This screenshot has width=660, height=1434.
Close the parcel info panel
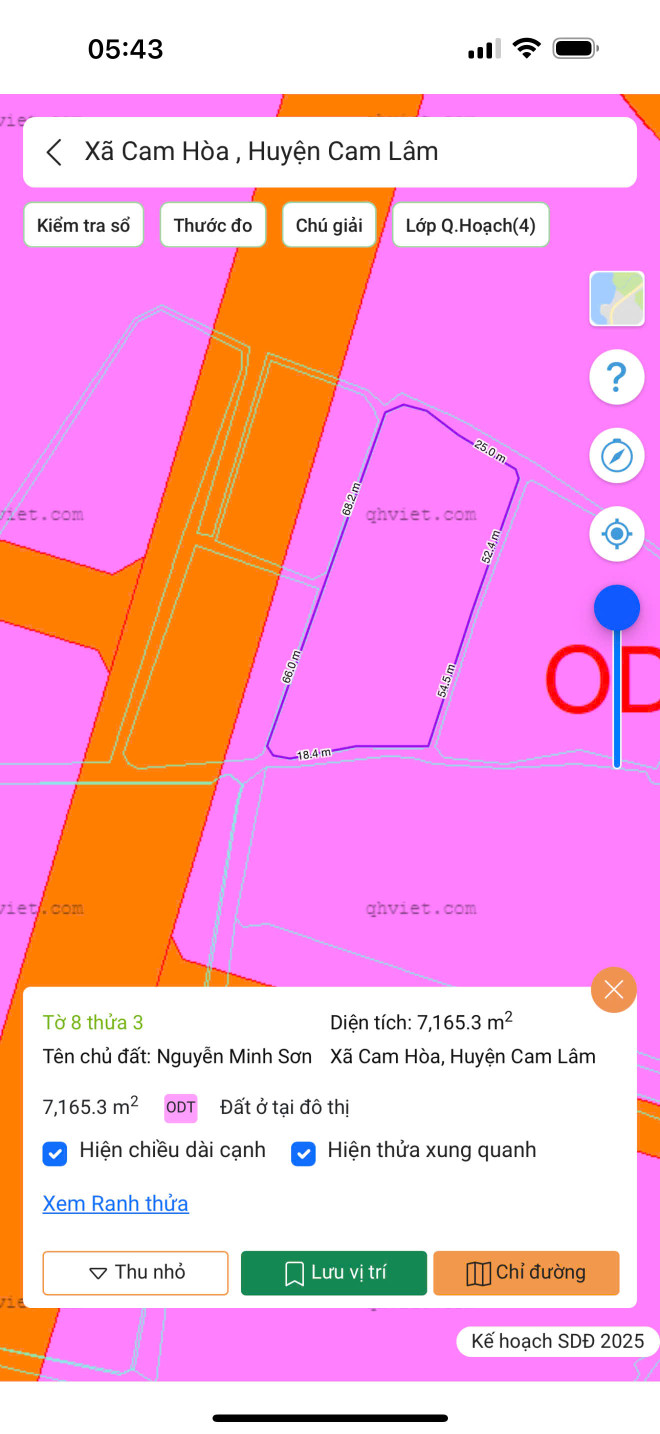click(x=614, y=990)
